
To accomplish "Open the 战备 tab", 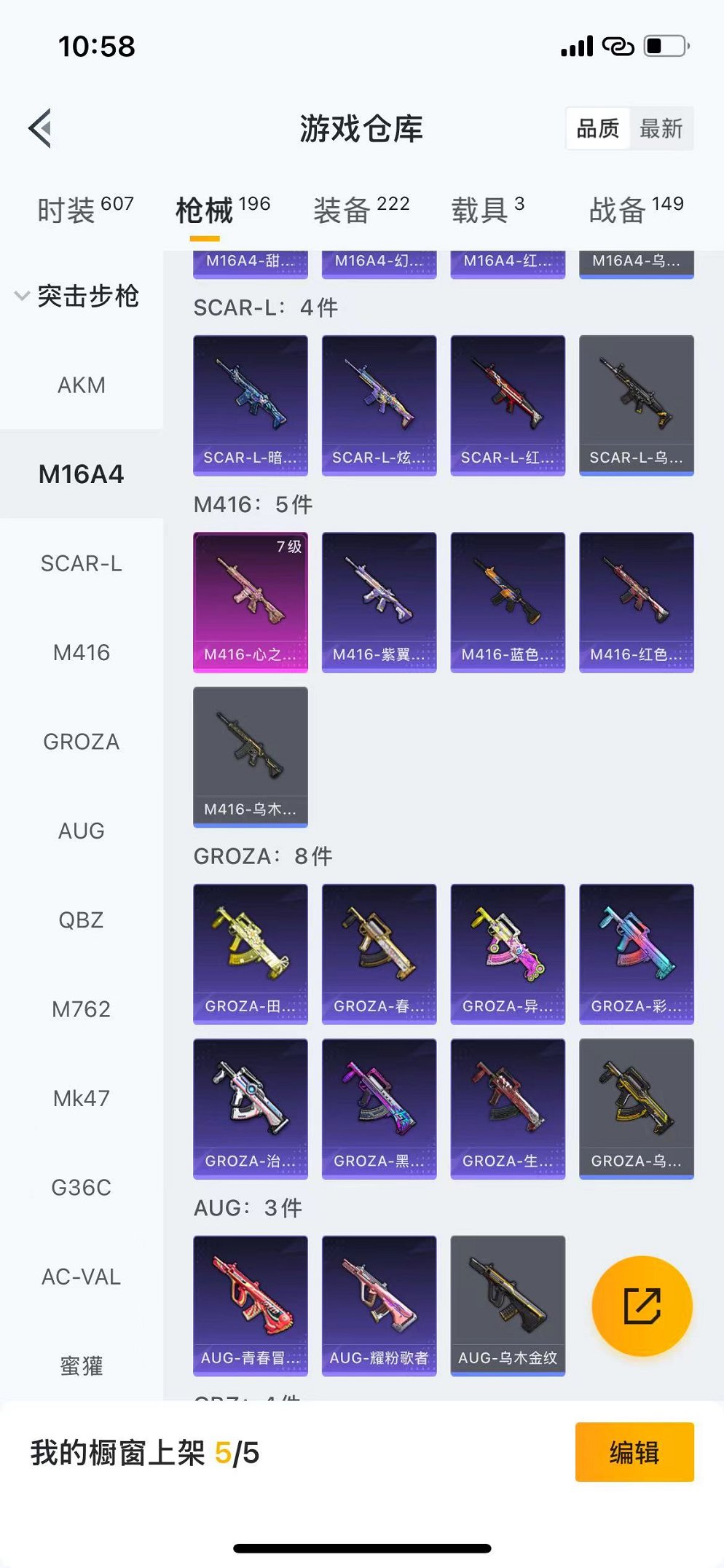I will tap(636, 210).
